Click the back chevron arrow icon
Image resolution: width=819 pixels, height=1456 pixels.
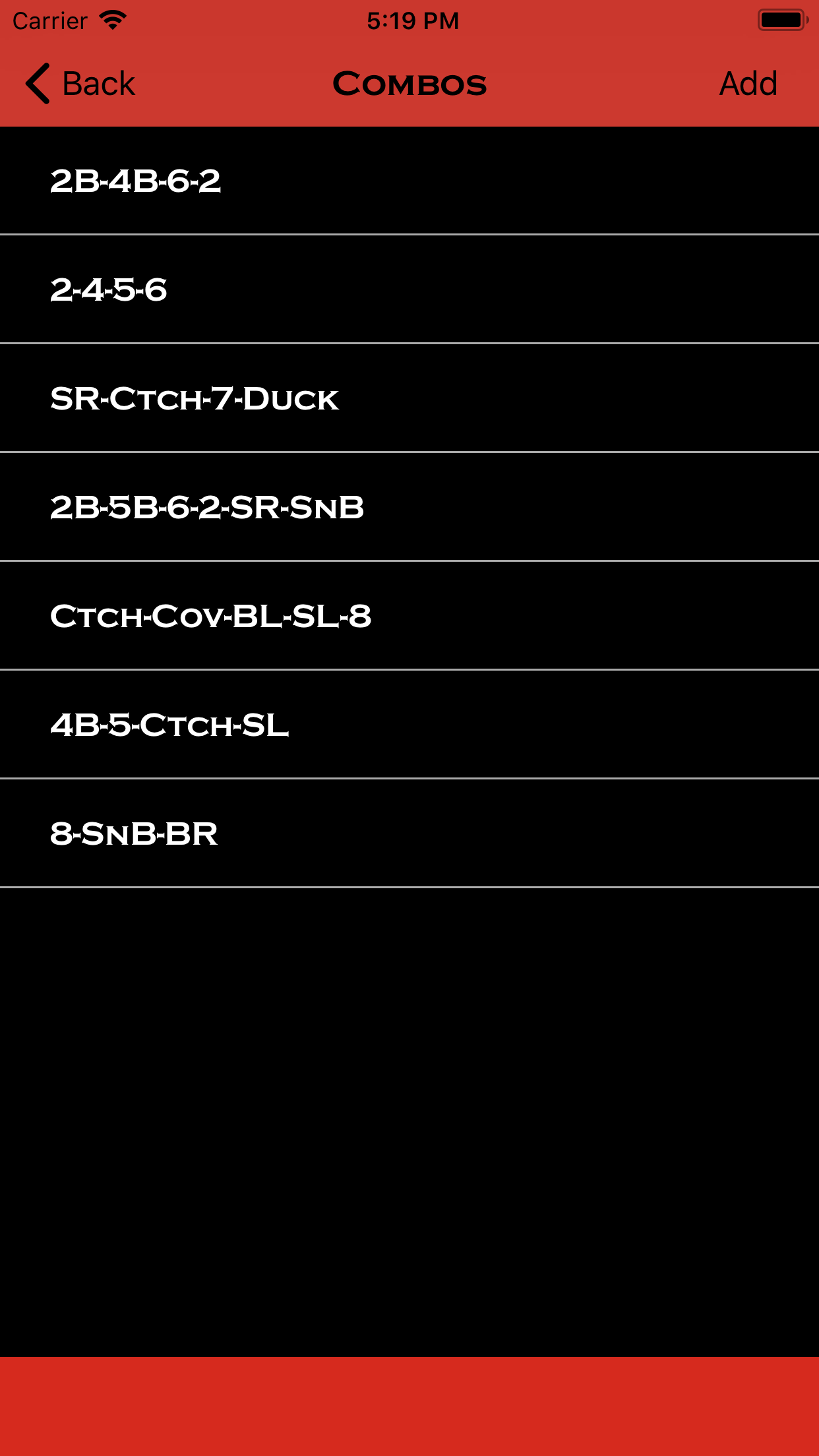coord(38,84)
